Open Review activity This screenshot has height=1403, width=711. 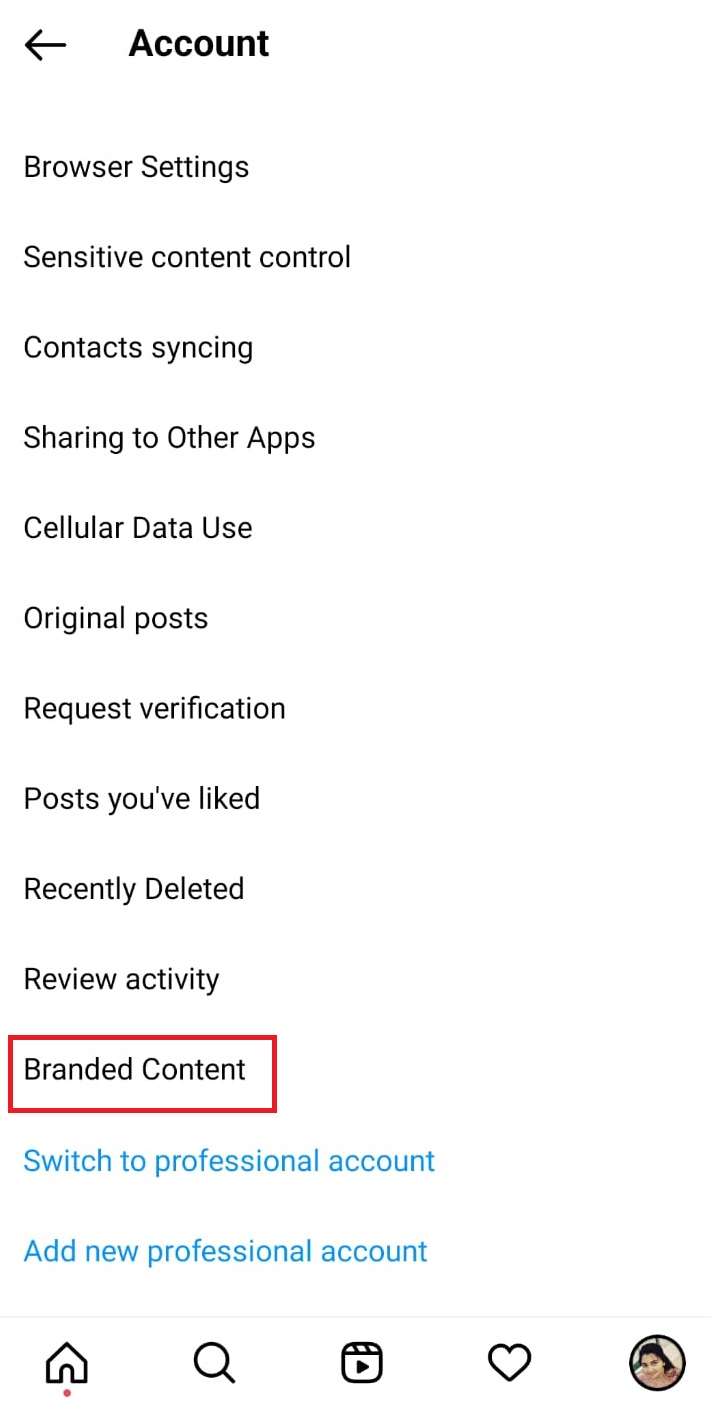click(x=121, y=979)
